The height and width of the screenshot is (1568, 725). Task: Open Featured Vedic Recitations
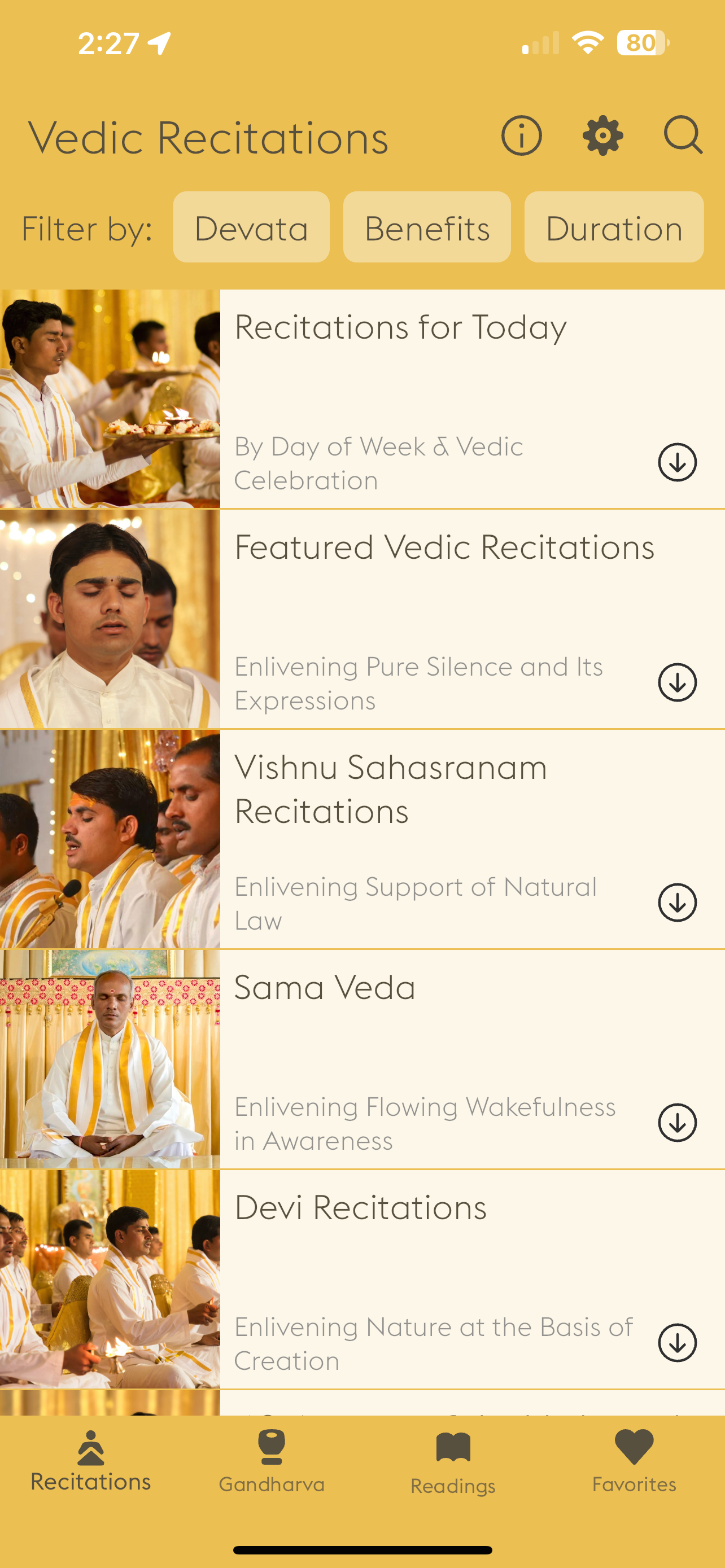pos(362,619)
